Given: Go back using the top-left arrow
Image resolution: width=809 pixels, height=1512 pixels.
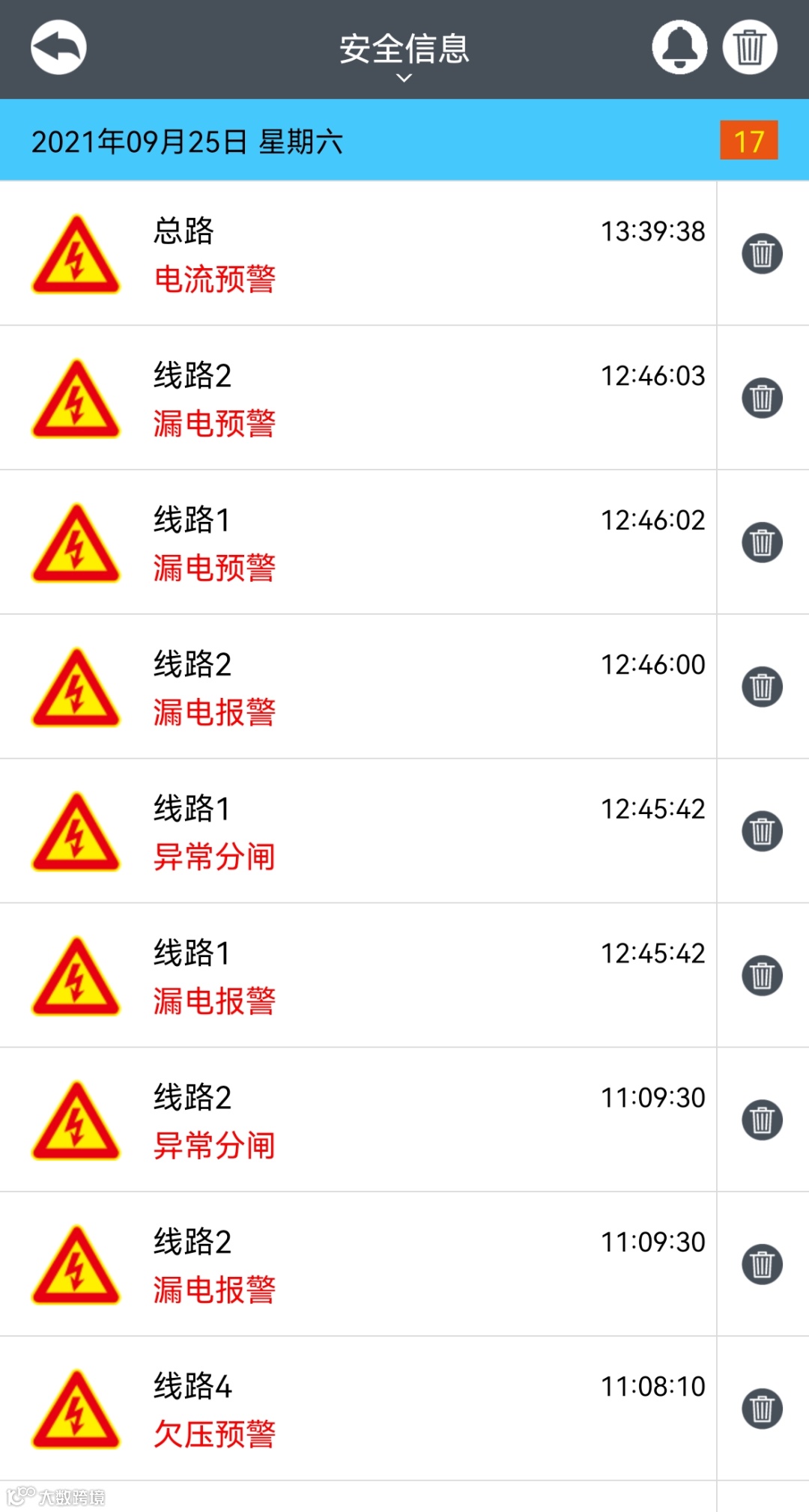Looking at the screenshot, I should point(58,47).
